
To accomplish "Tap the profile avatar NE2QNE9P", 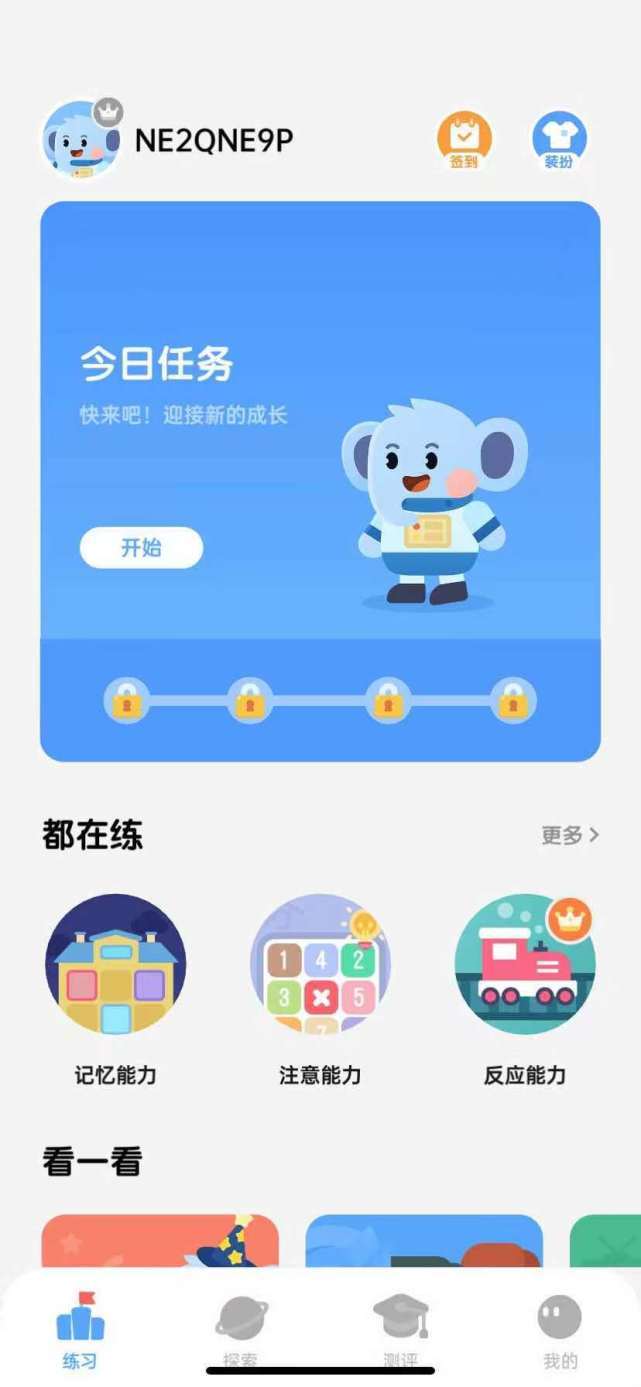I will 81,140.
